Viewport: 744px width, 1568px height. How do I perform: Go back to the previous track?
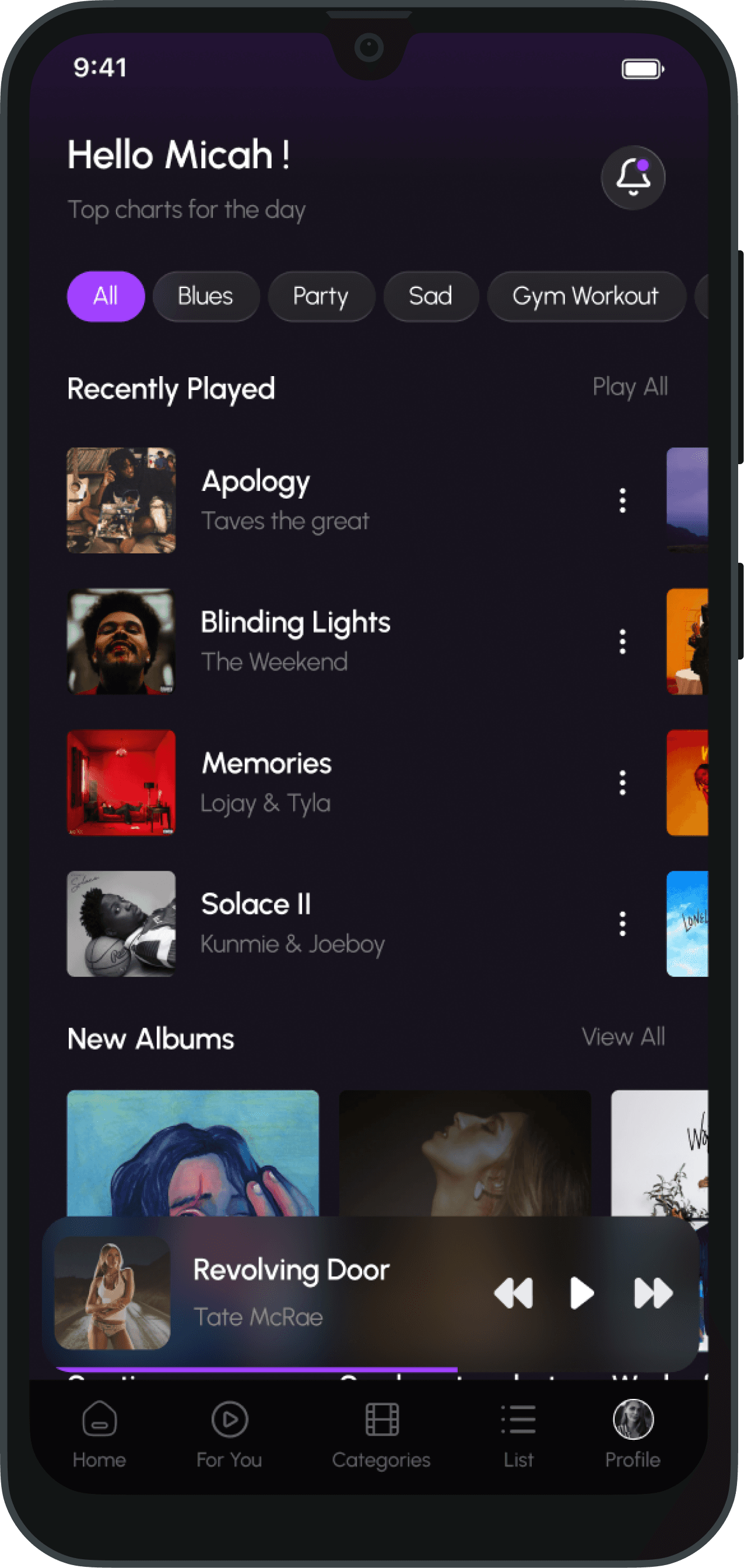click(x=513, y=1293)
